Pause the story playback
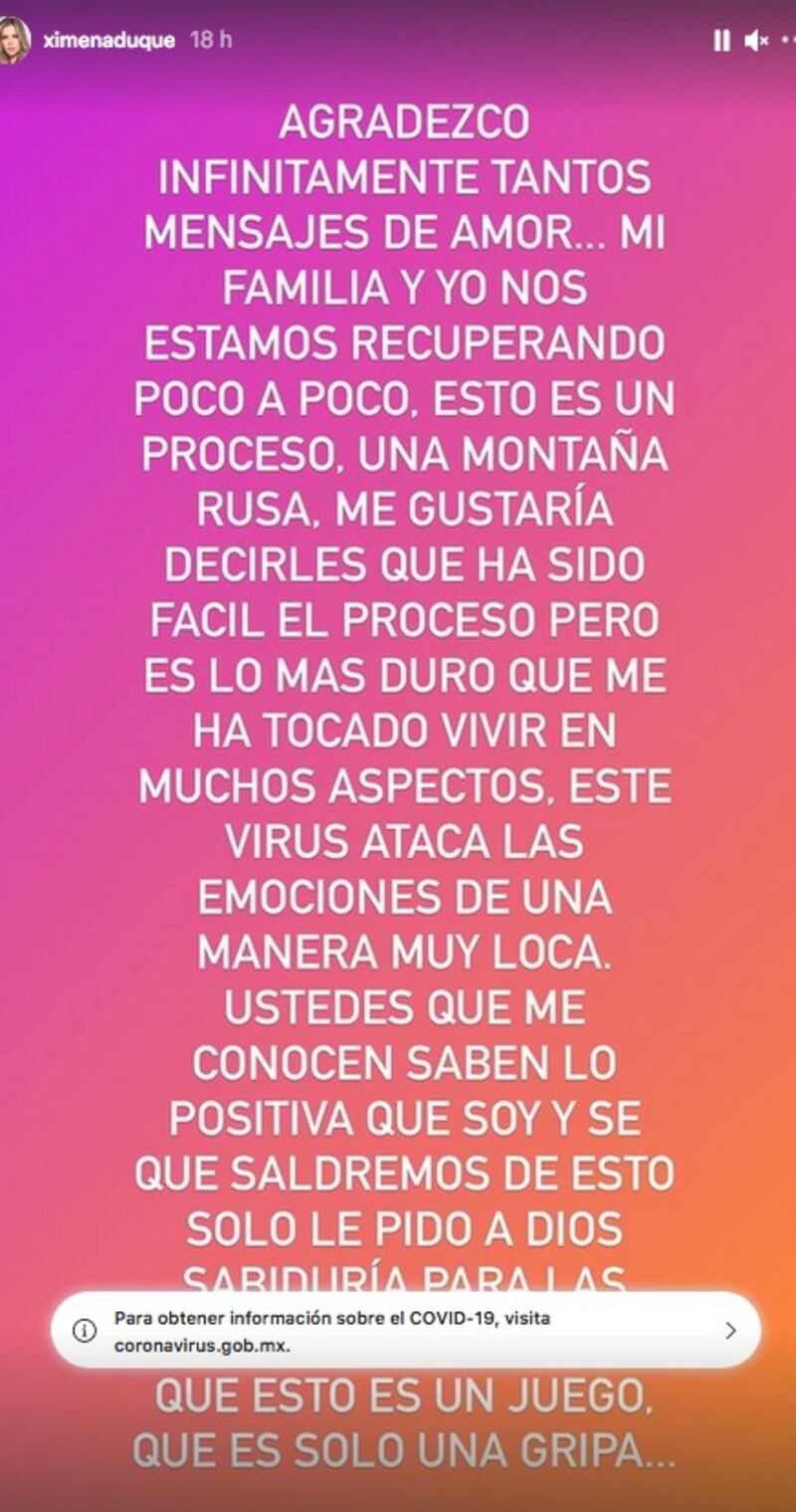The height and width of the screenshot is (1512, 796). coord(721,40)
